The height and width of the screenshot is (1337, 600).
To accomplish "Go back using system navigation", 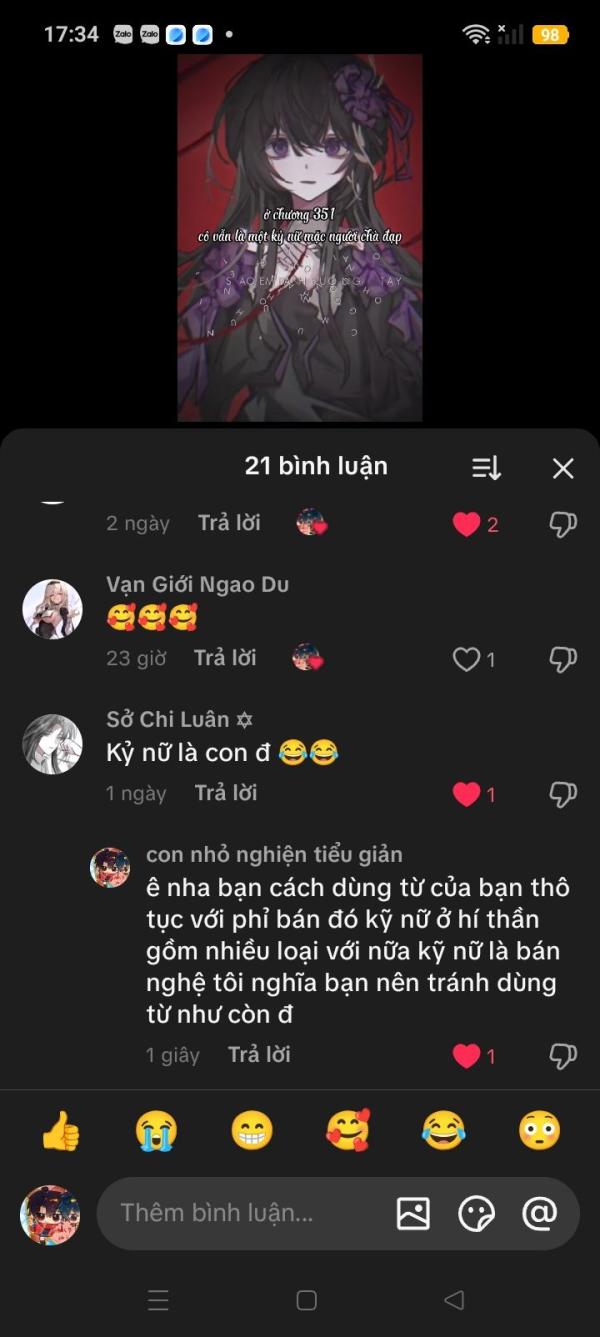I will [454, 1299].
